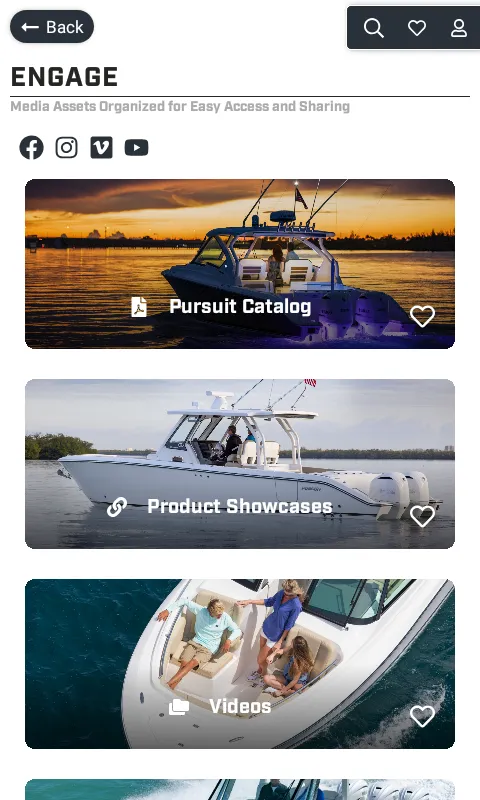Screen dimensions: 480x800
Task: Open the user account profile icon
Action: tap(459, 28)
